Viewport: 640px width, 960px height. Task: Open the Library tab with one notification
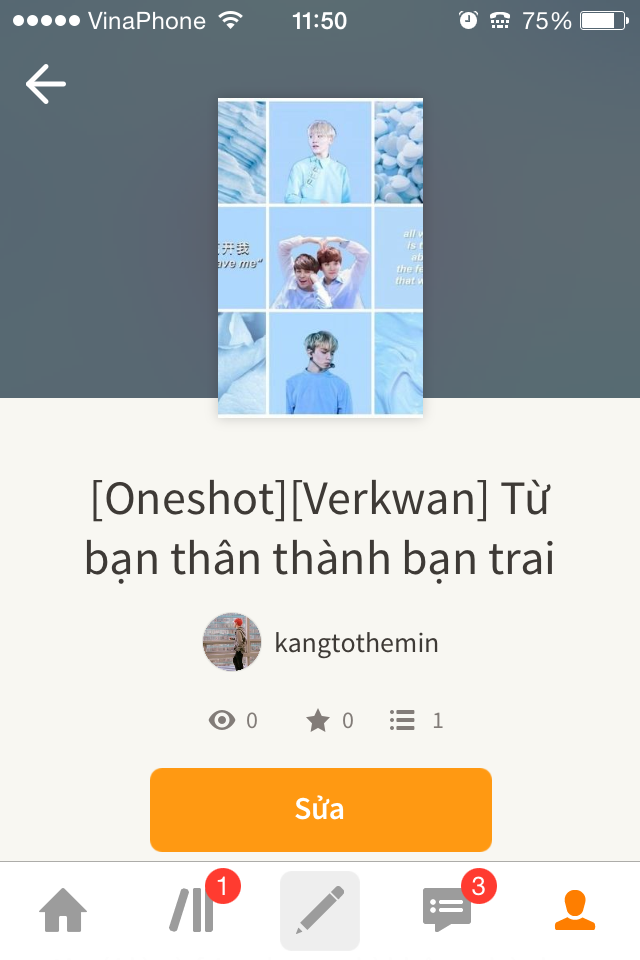click(192, 910)
